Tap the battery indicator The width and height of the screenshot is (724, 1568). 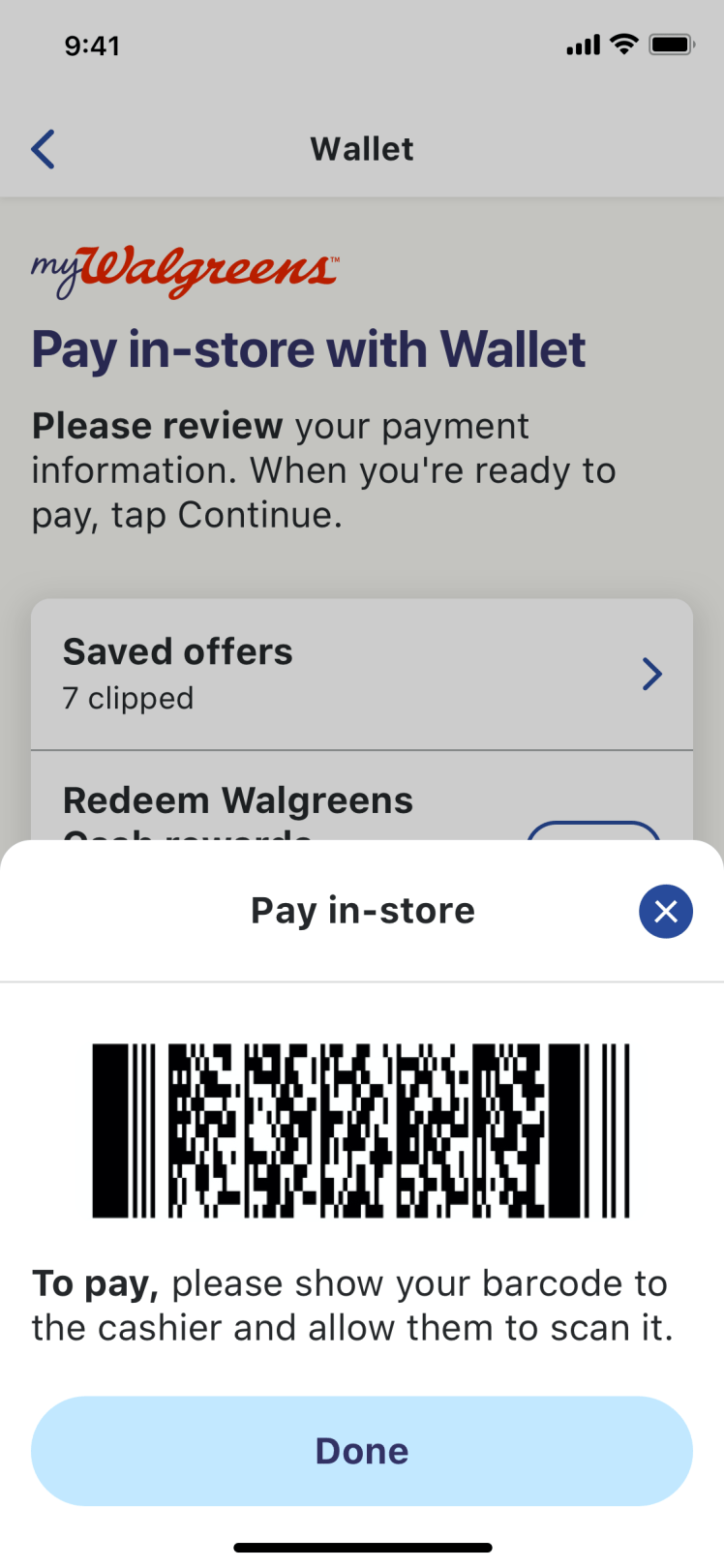pos(670,44)
